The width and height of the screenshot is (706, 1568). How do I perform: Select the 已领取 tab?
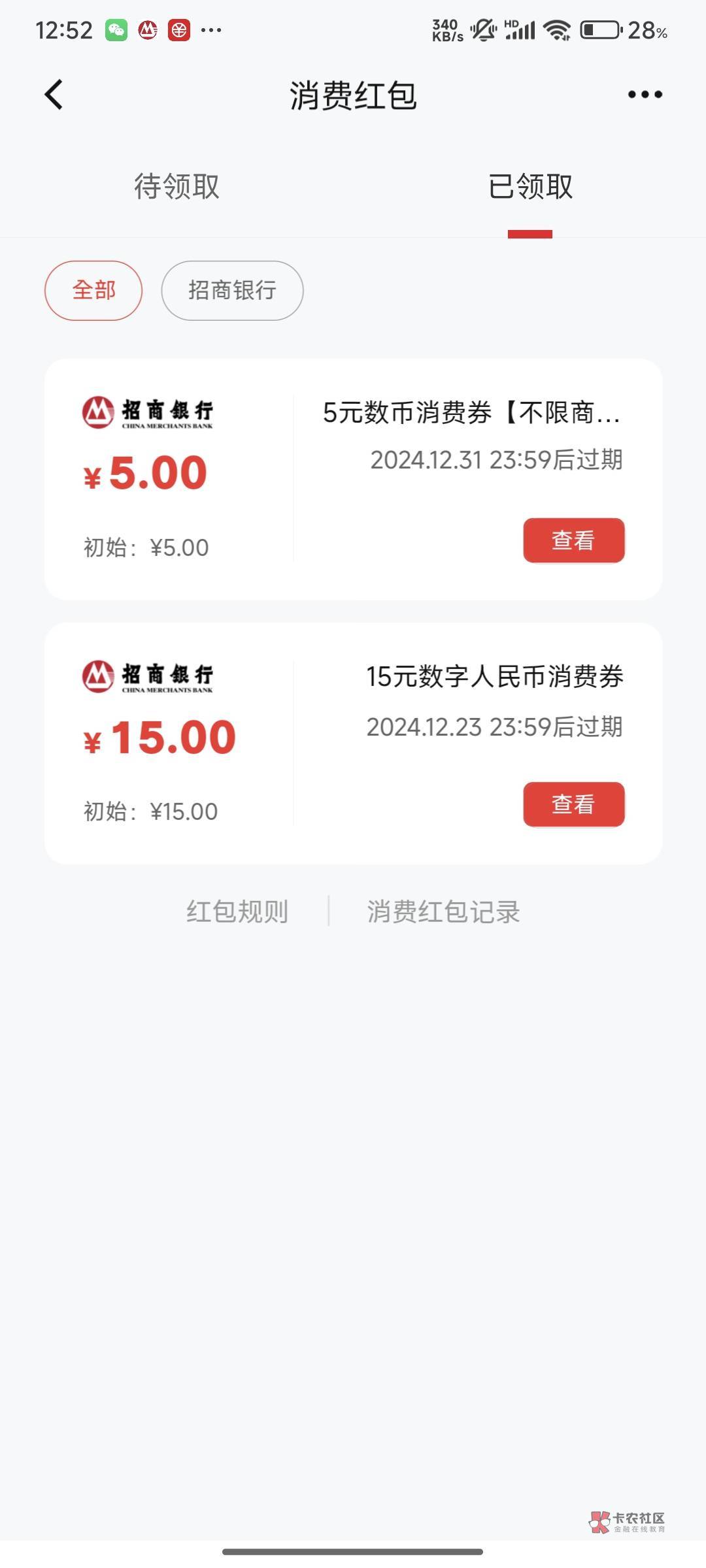pyautogui.click(x=530, y=187)
